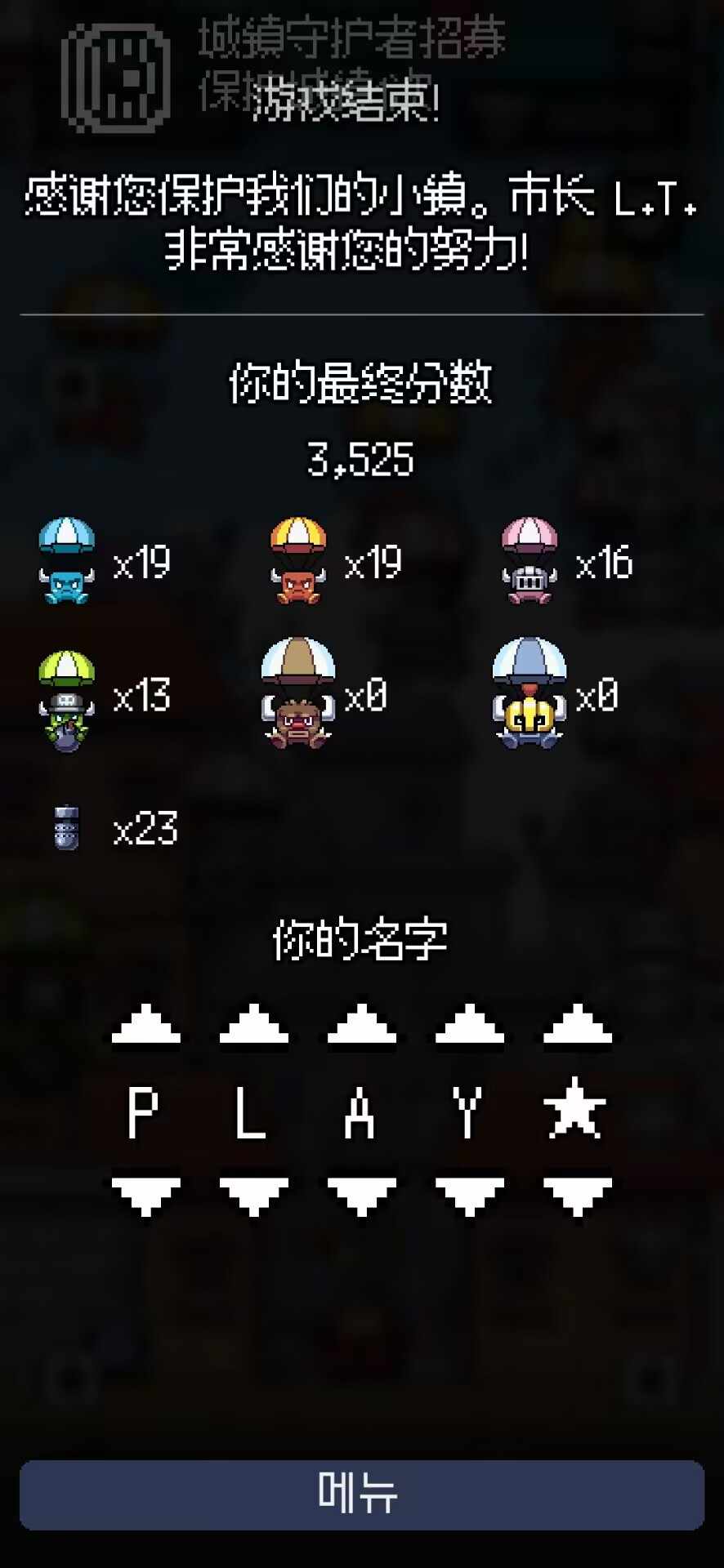Click the down arrow below the star character

coord(578,1188)
